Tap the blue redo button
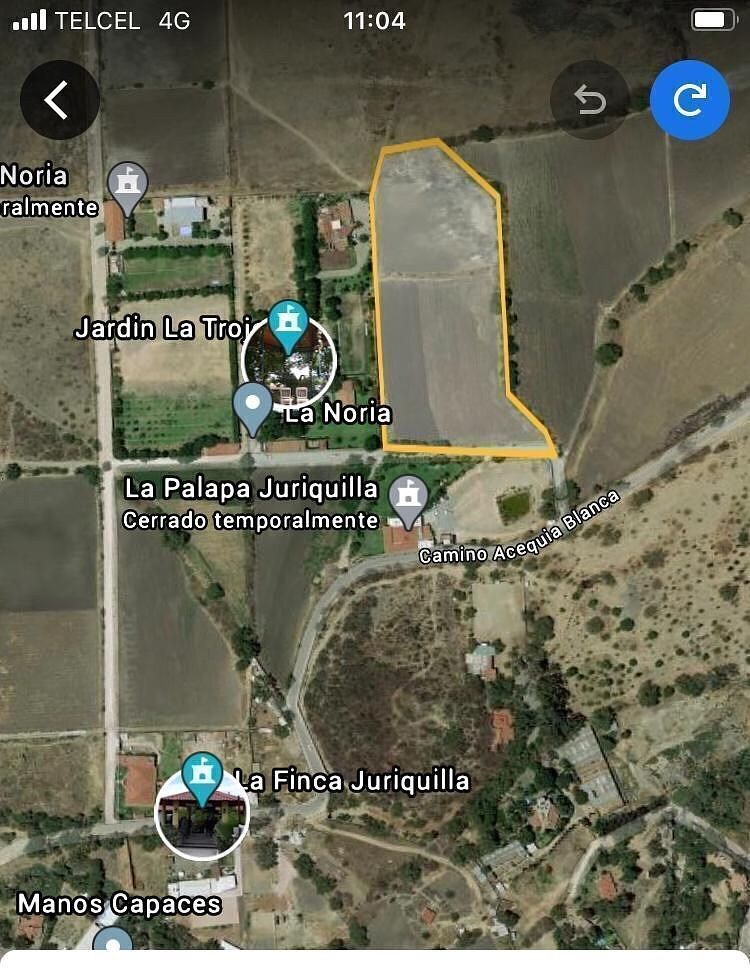 pos(690,100)
